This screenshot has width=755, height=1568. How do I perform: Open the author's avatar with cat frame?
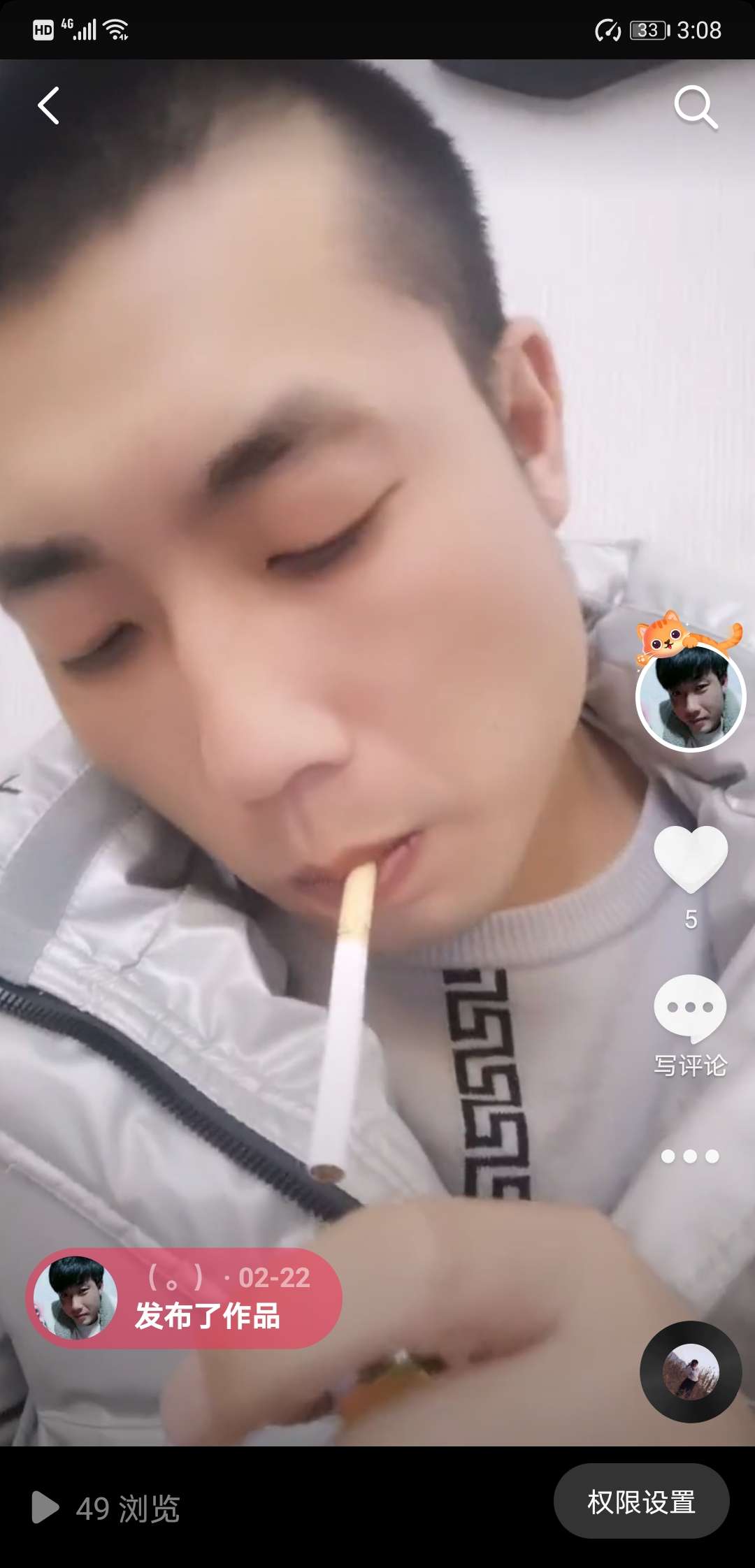tap(691, 696)
